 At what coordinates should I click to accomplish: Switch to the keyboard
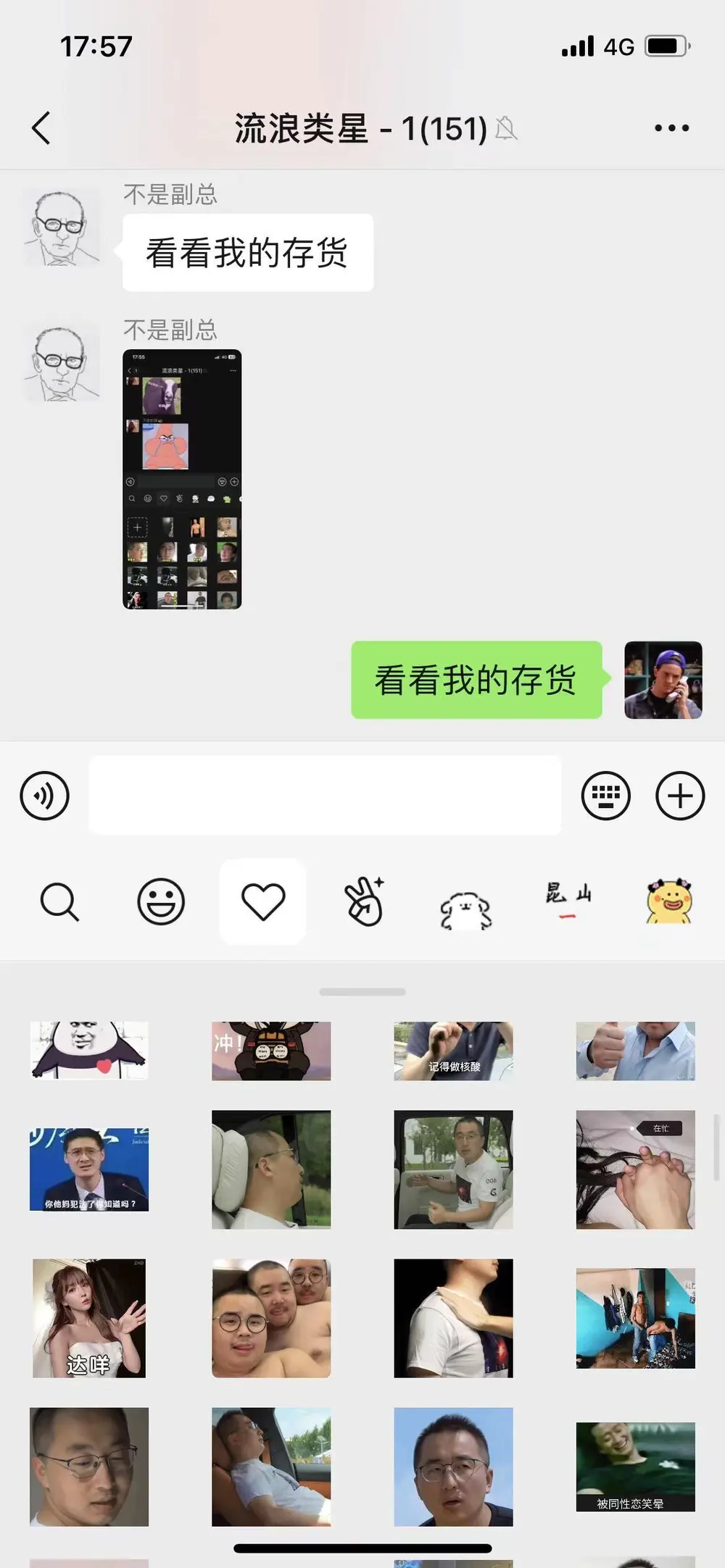point(605,796)
